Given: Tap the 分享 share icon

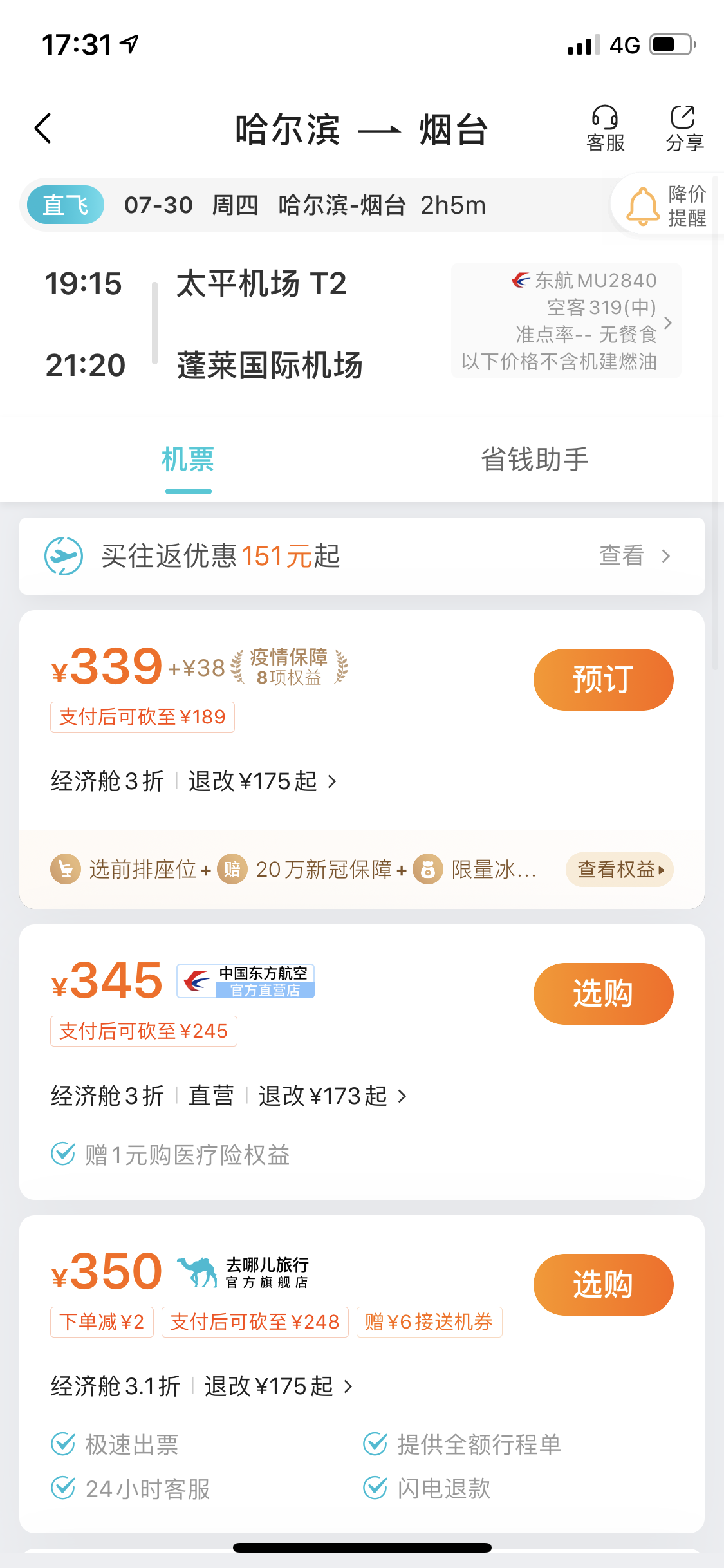Looking at the screenshot, I should click(x=684, y=129).
